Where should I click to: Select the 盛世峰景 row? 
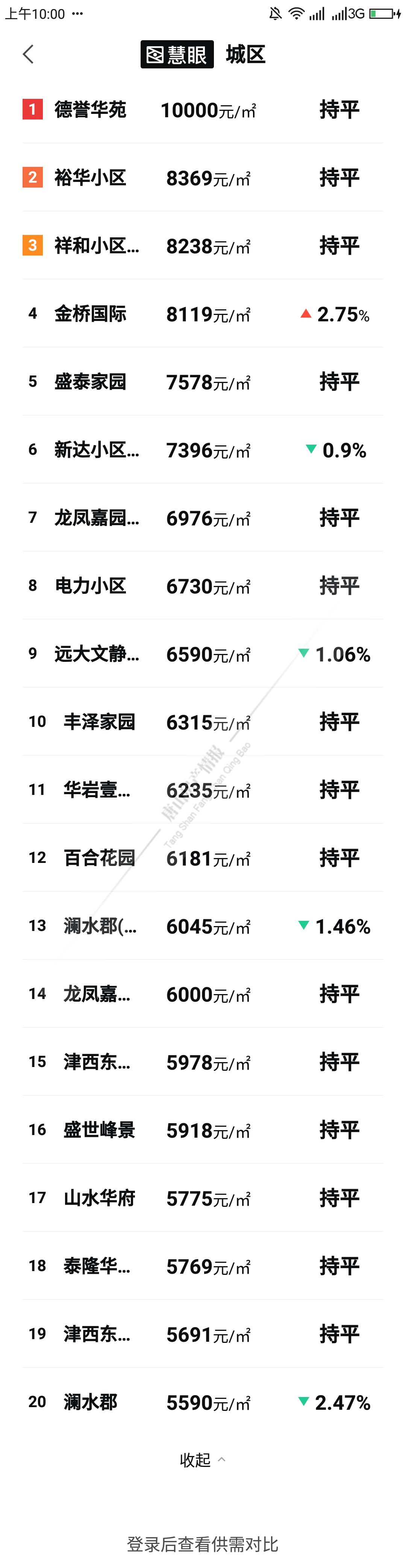(x=99, y=1131)
